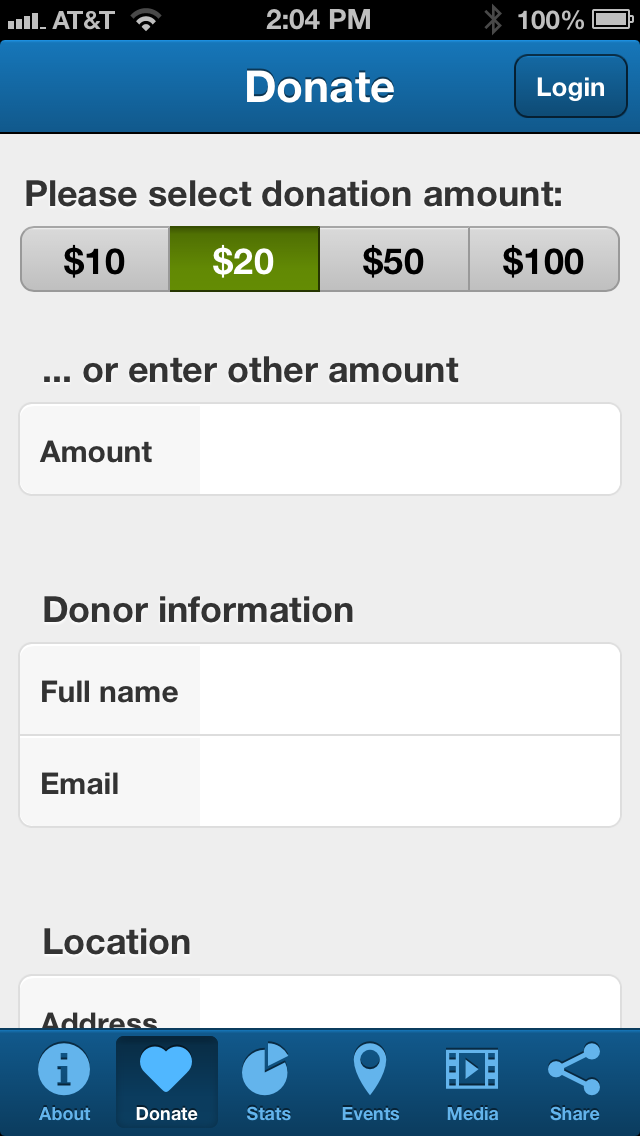The image size is (640, 1136).
Task: Open the Events tab
Action: pyautogui.click(x=370, y=1083)
